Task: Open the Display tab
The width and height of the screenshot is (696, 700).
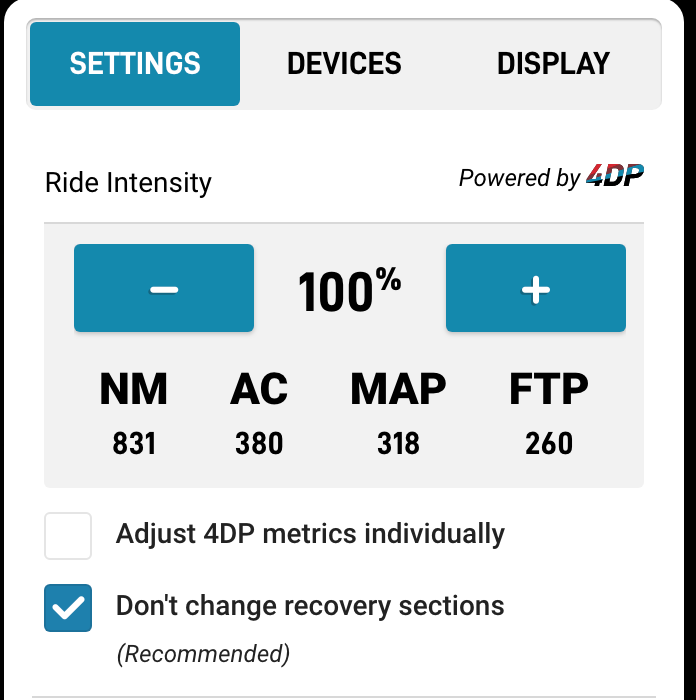Action: pyautogui.click(x=553, y=64)
